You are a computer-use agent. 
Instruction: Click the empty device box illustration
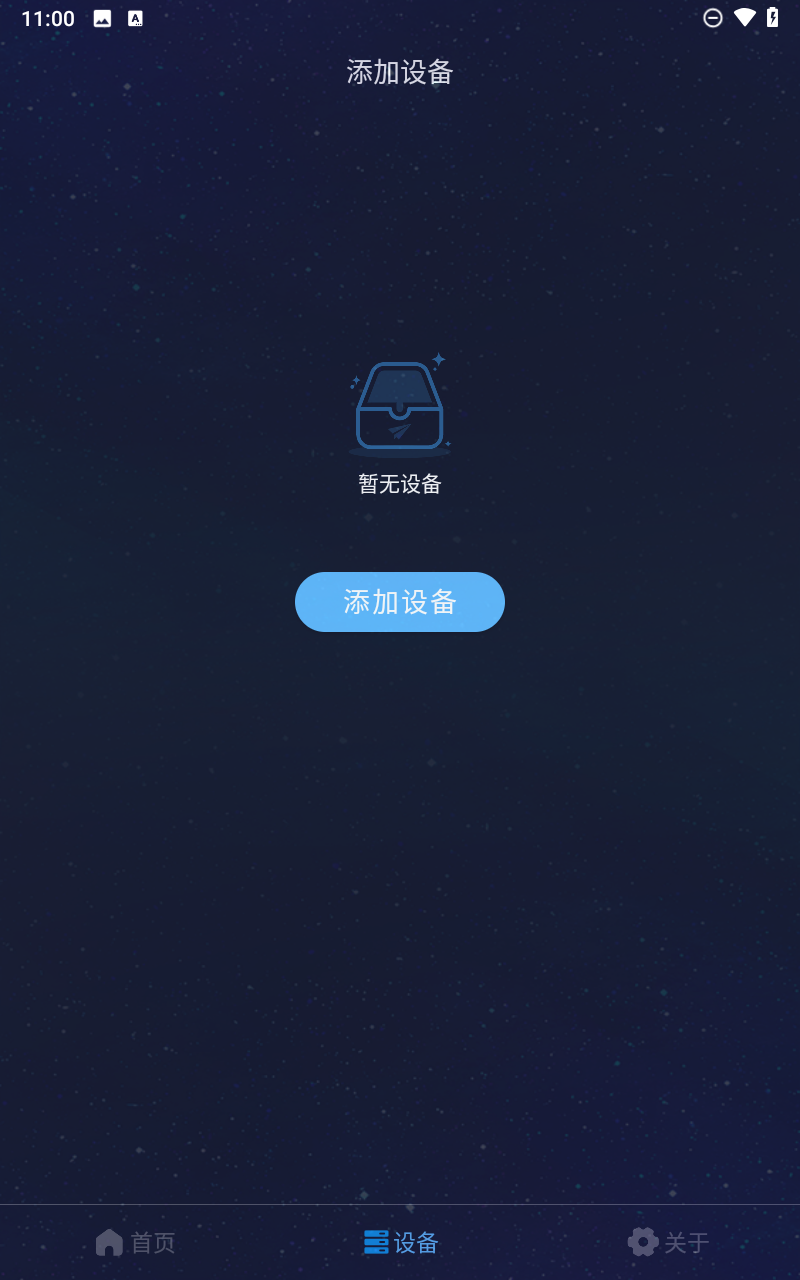point(400,405)
